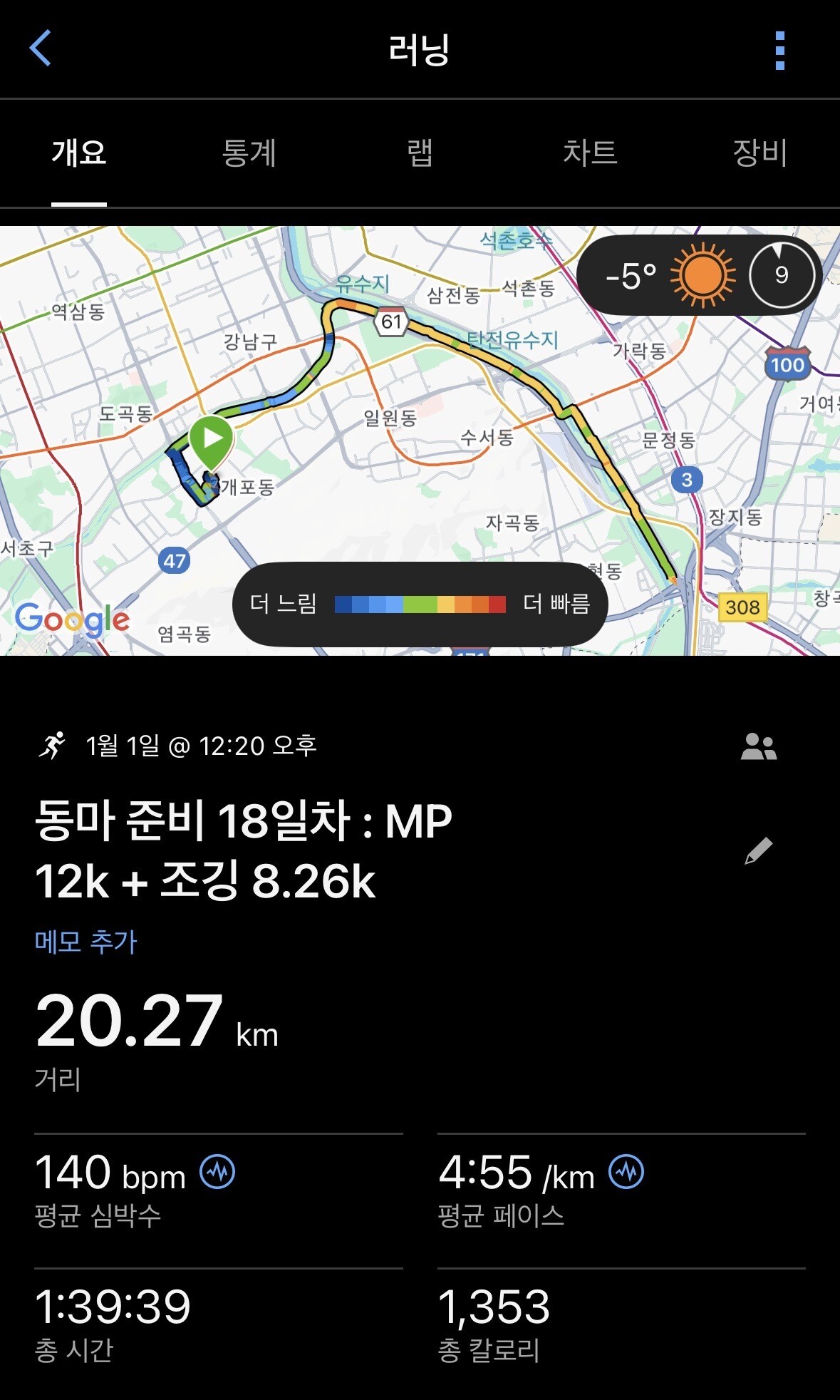Image resolution: width=840 pixels, height=1400 pixels.
Task: Switch to the 통계 tab
Action: (249, 153)
